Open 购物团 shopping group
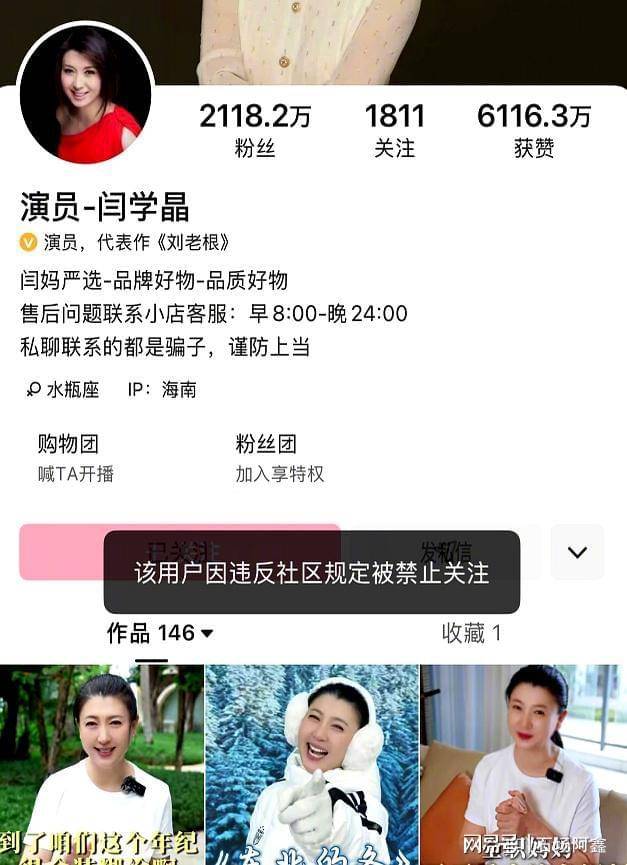Image resolution: width=627 pixels, height=865 pixels. (75, 458)
